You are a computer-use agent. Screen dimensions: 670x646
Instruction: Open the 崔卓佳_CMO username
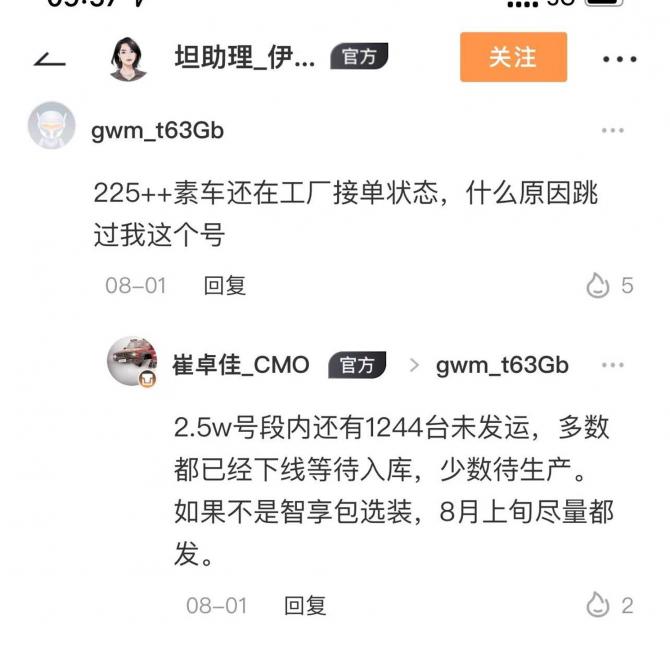(240, 365)
